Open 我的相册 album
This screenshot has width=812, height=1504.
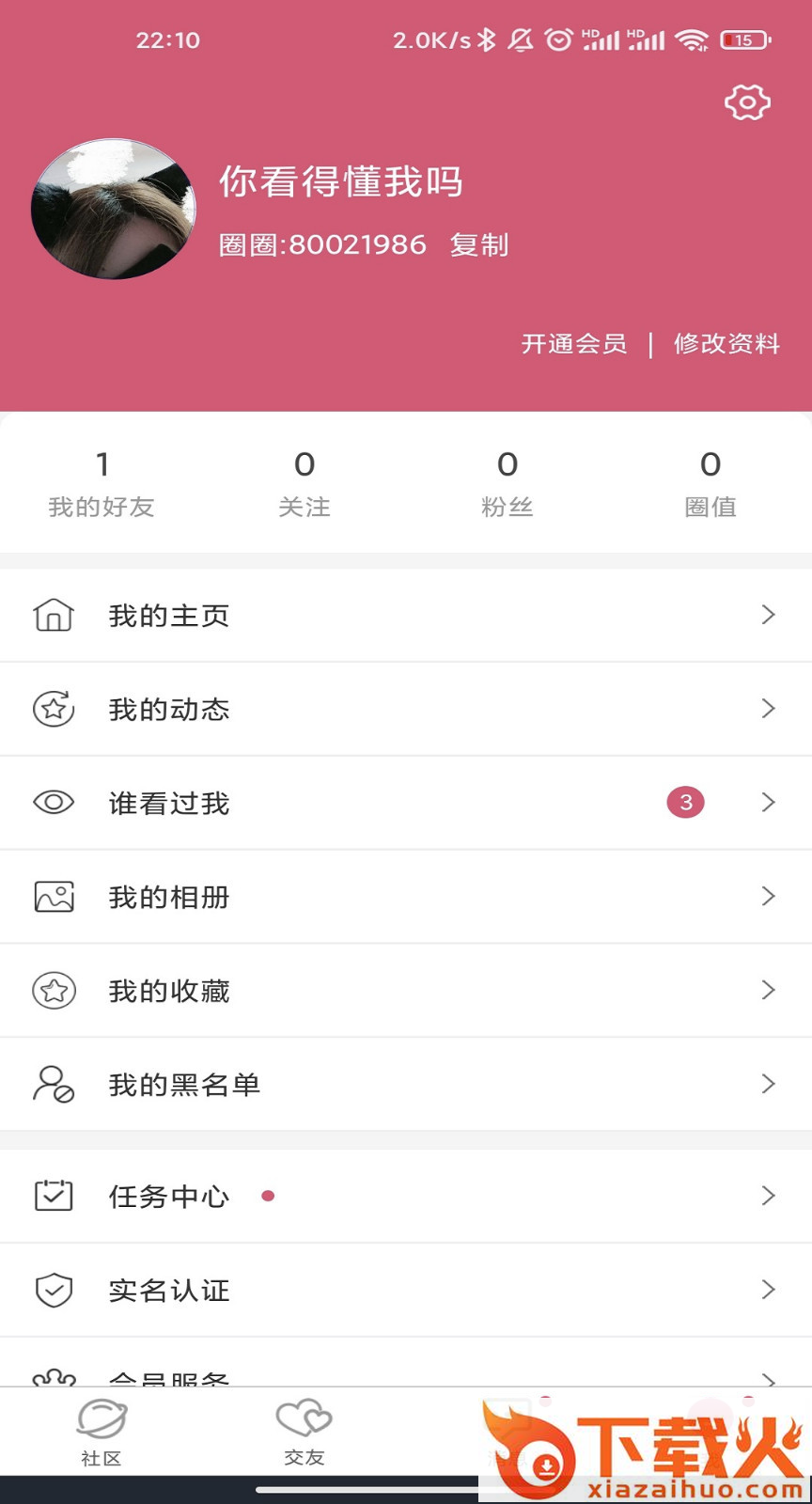[406, 897]
